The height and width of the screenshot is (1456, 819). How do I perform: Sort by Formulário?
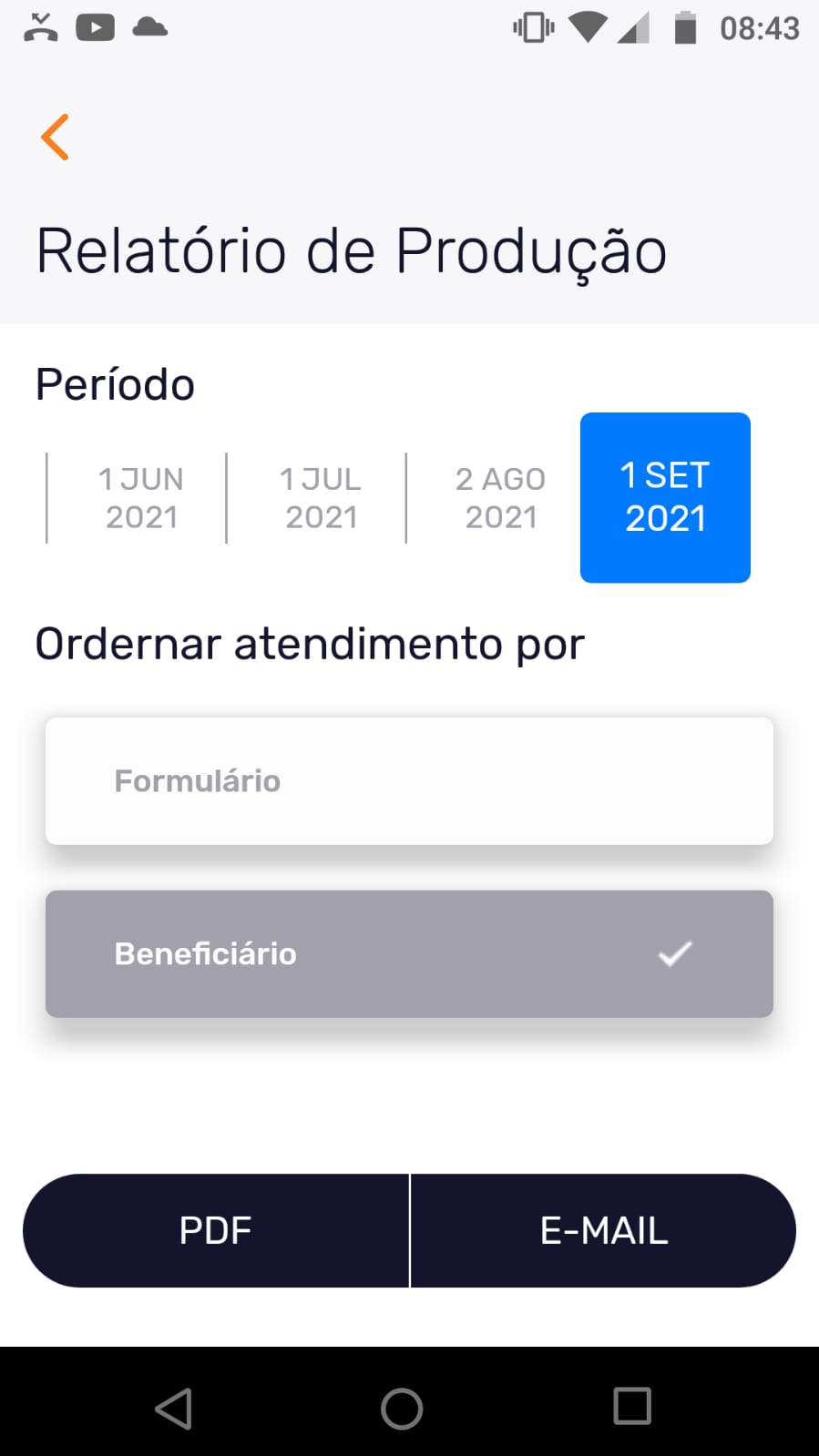pos(409,781)
